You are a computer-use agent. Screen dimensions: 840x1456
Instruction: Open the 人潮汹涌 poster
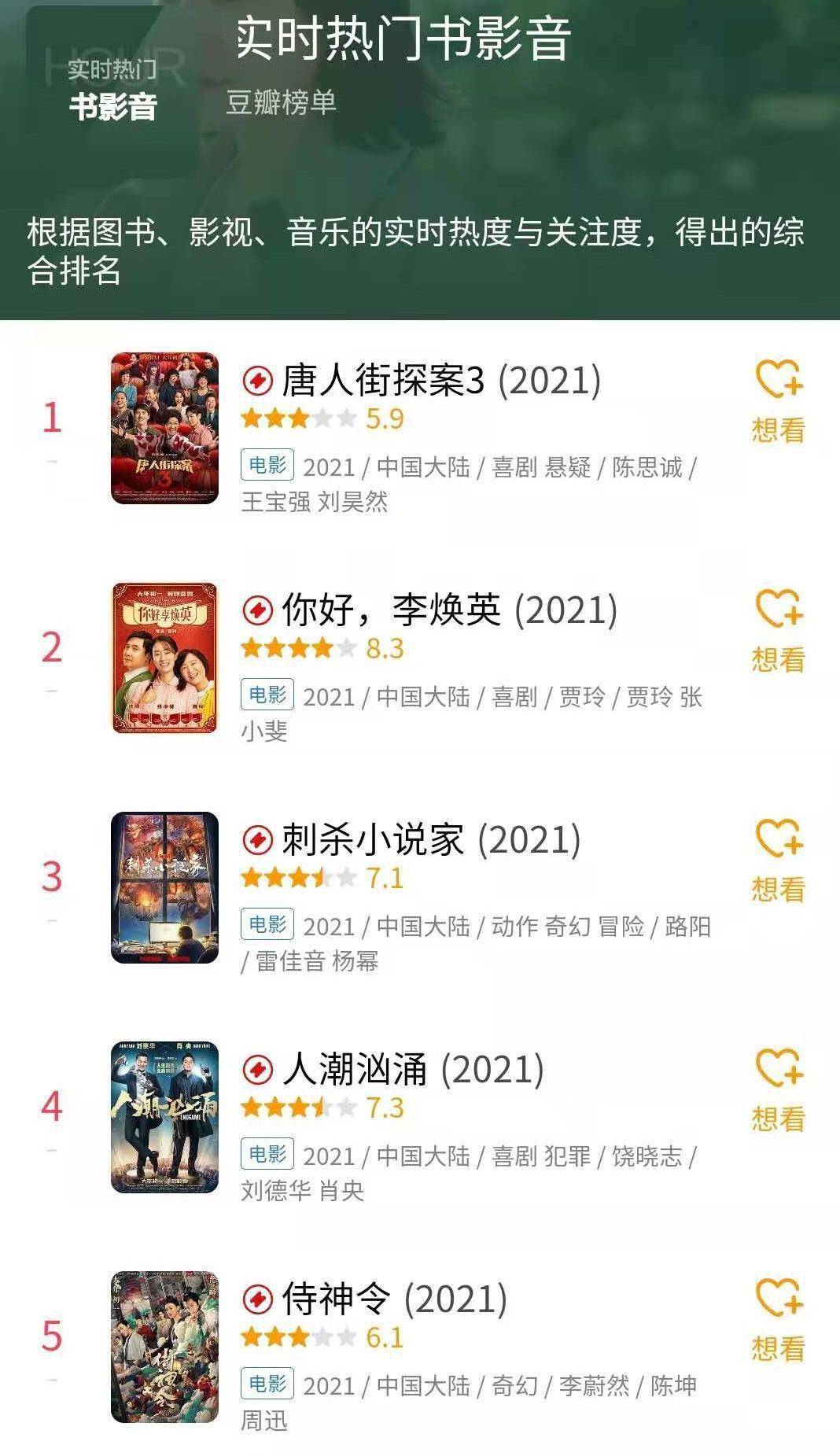pos(164,1117)
